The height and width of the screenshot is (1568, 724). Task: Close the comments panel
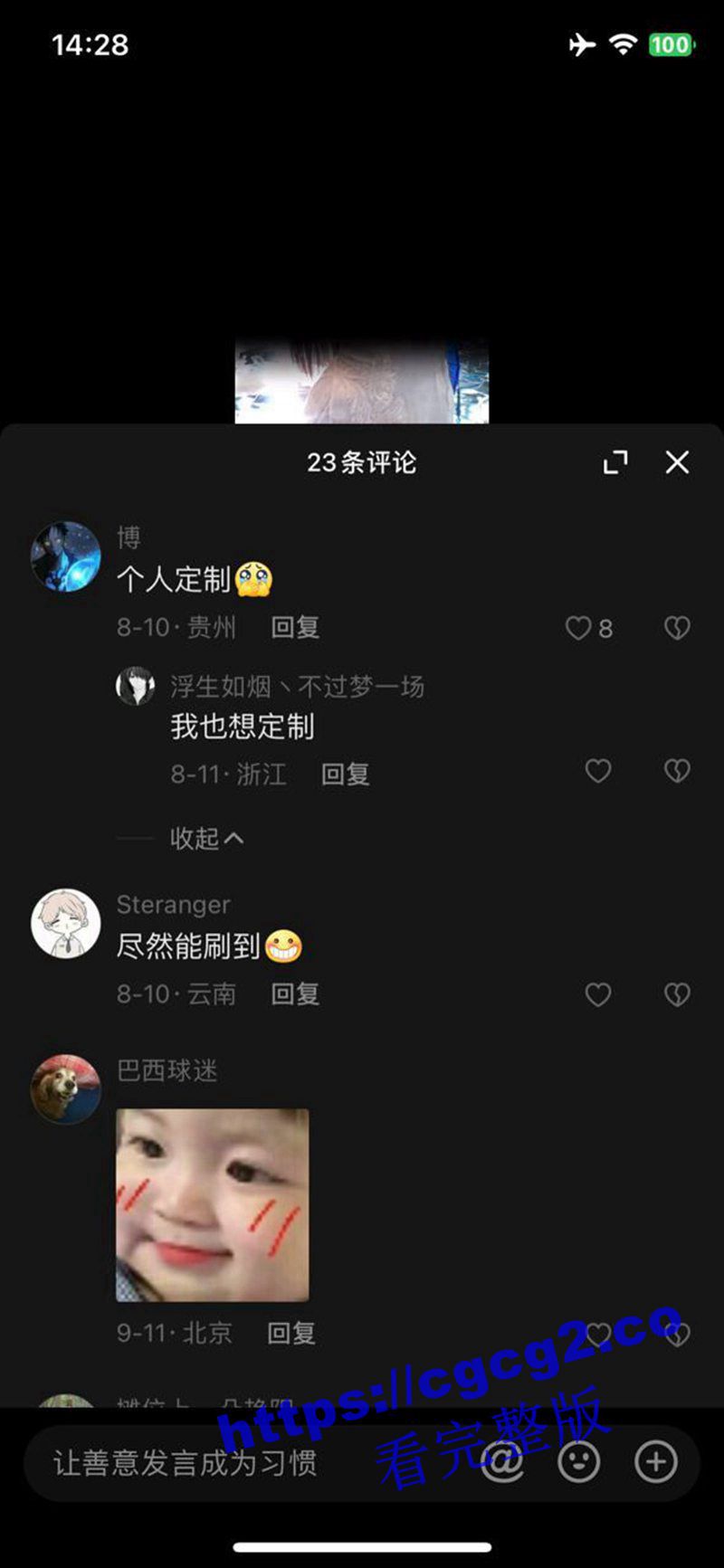coord(677,462)
